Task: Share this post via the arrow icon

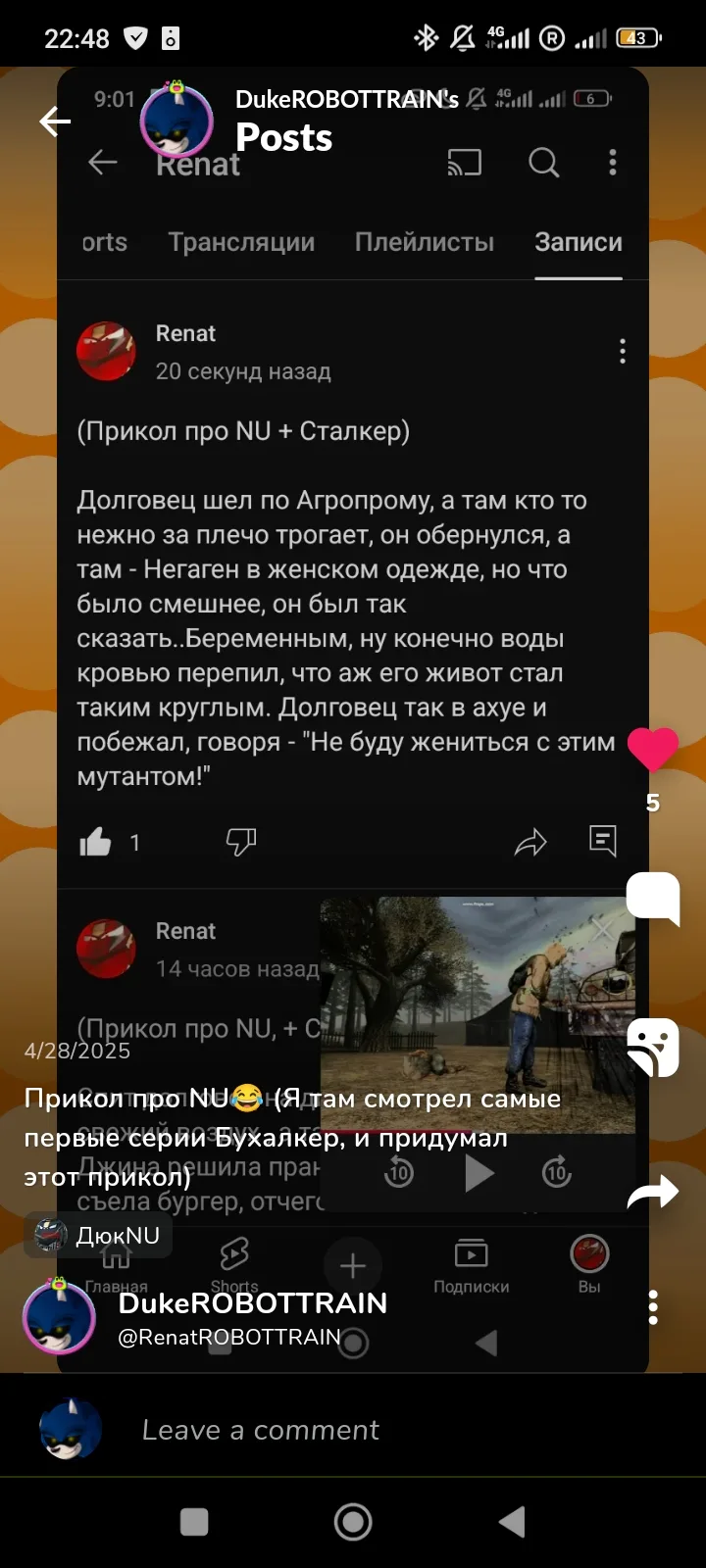Action: click(653, 1192)
